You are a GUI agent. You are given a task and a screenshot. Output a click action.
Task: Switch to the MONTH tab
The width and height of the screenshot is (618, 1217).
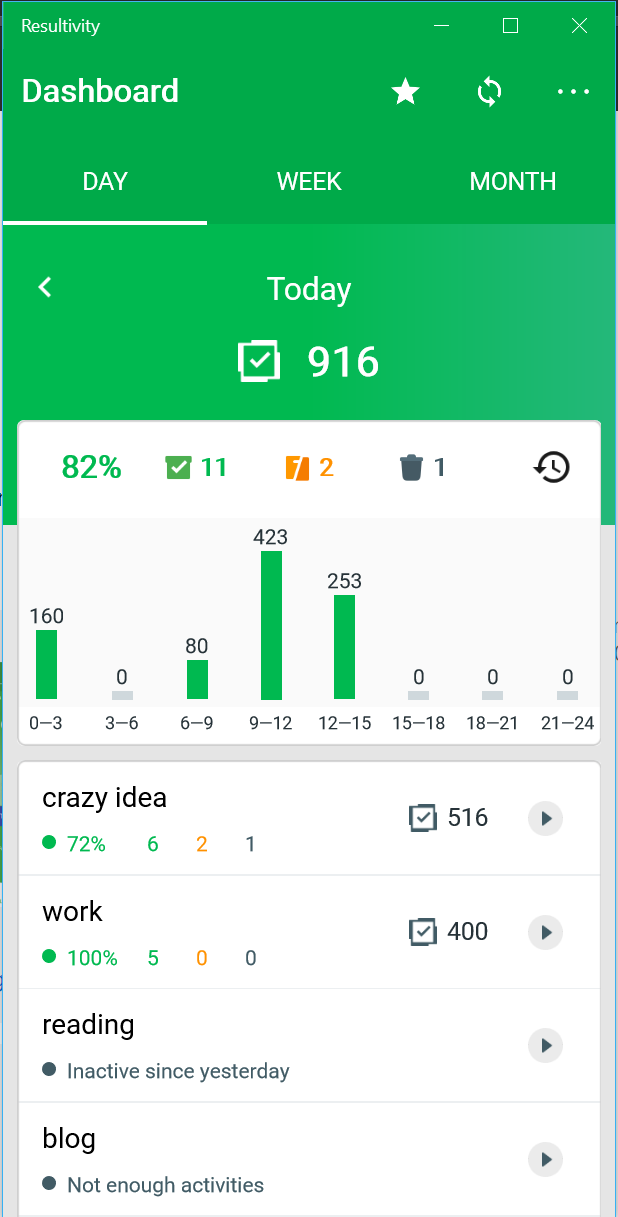[x=513, y=182]
